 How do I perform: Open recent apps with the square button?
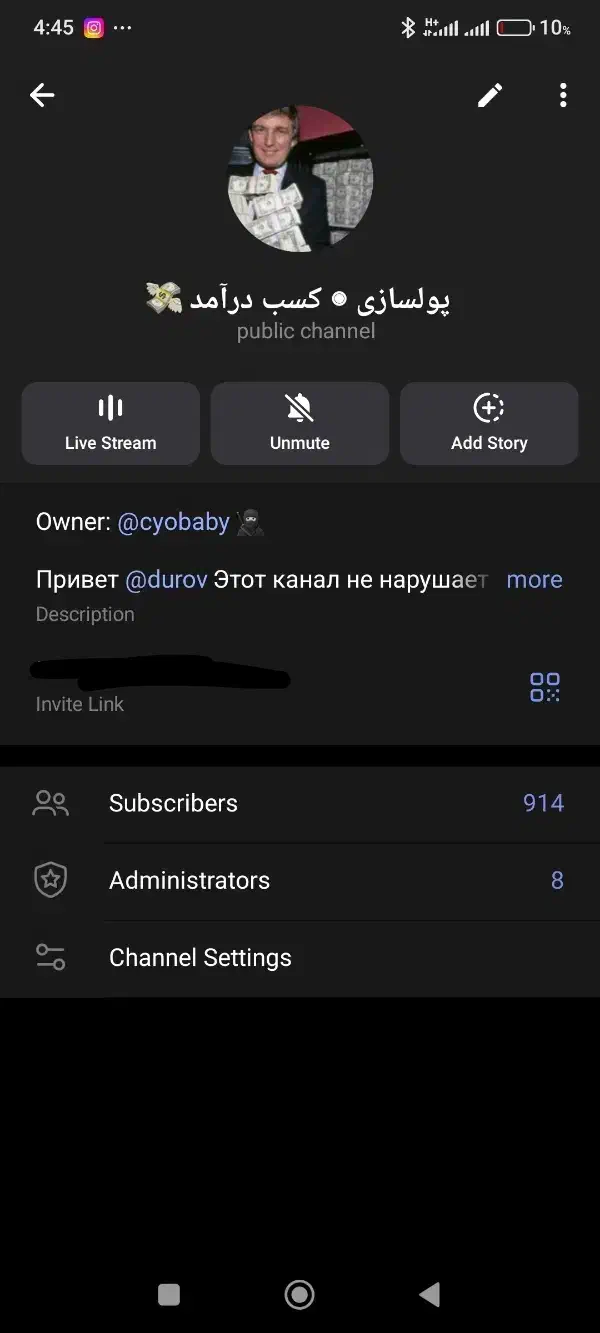pos(169,1294)
